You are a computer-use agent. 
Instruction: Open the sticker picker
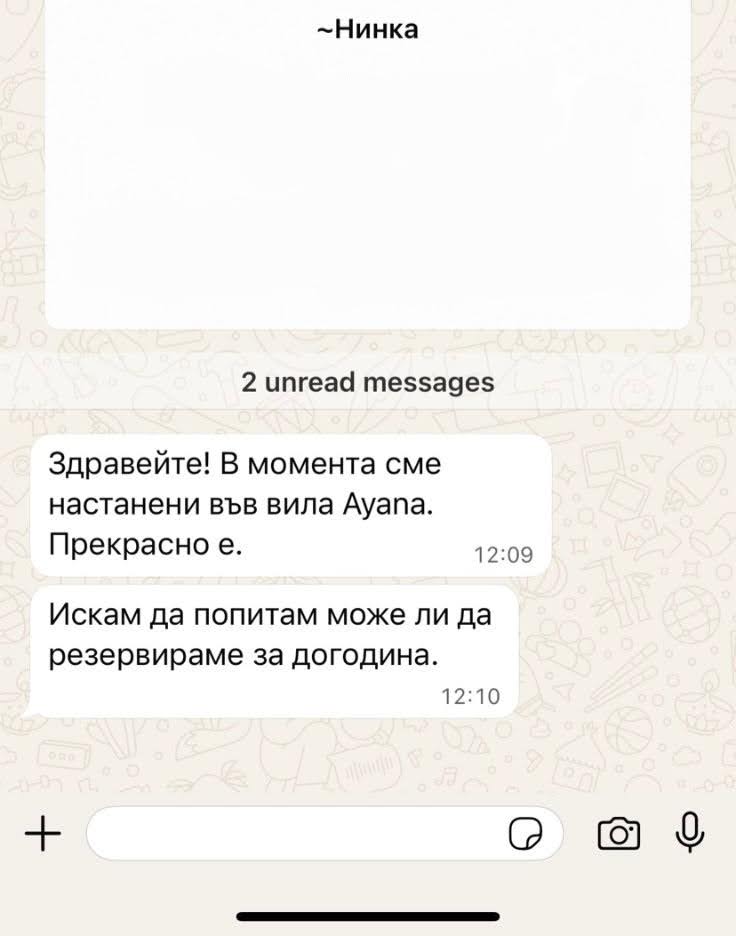coord(526,833)
